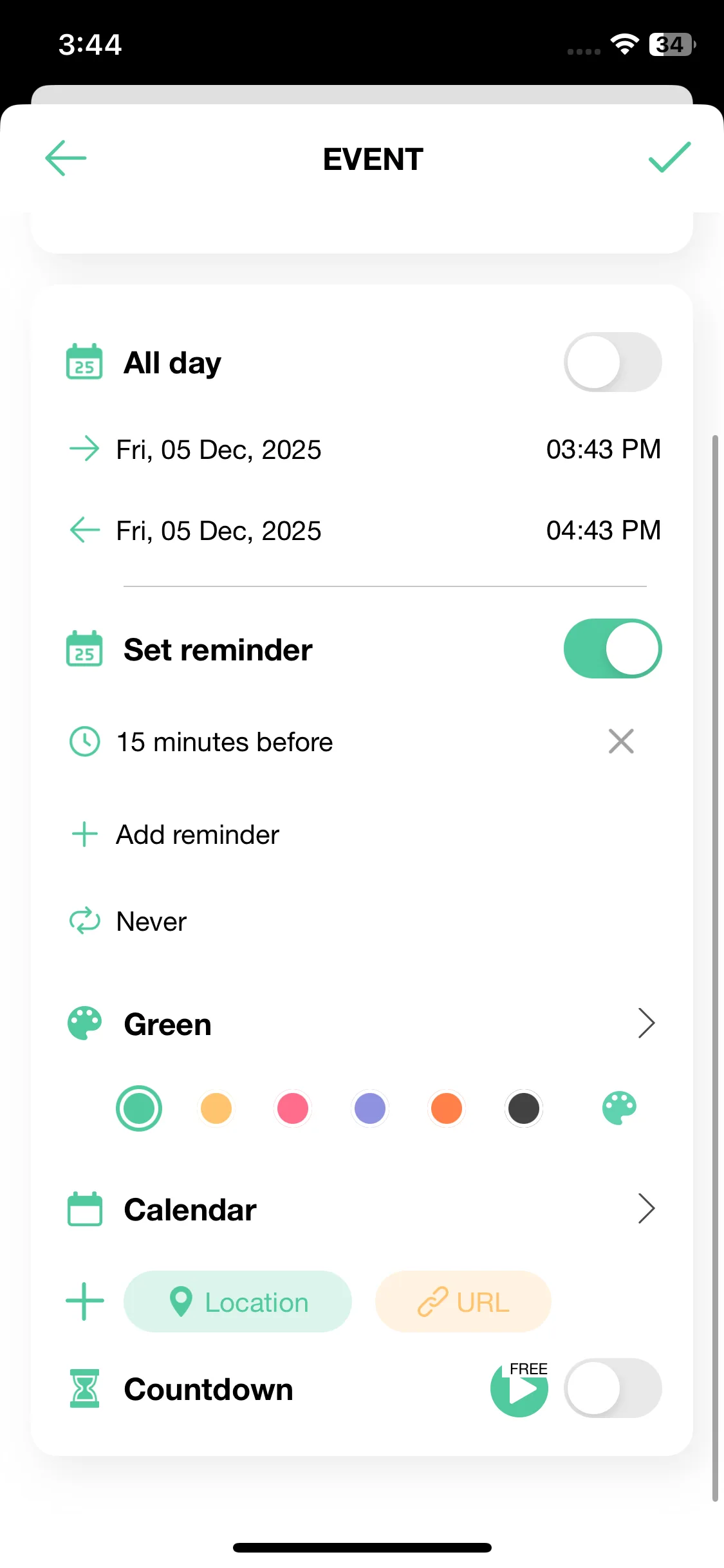The image size is (724, 1568).
Task: Change the start date Fri, 05 Dec, 2025
Action: coord(218,449)
